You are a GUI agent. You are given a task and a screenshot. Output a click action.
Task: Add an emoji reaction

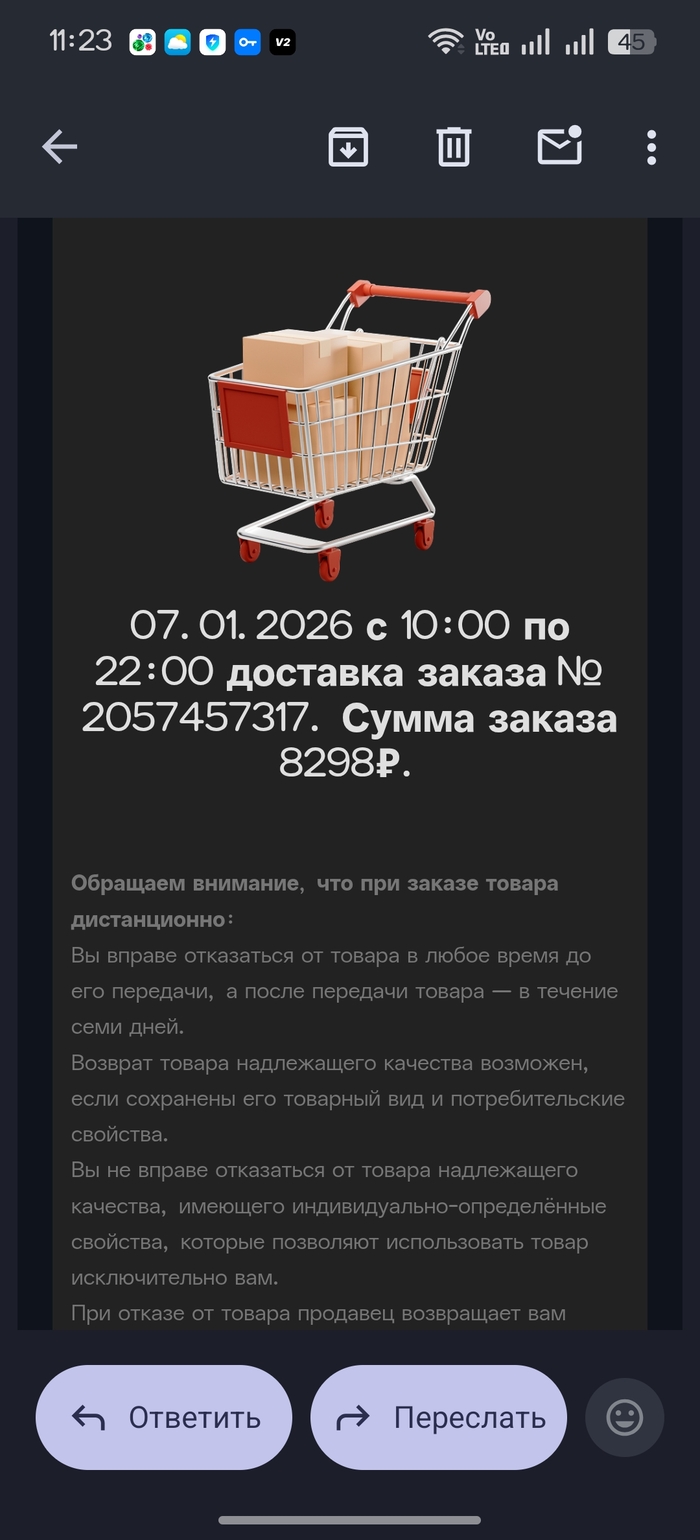[x=625, y=1417]
